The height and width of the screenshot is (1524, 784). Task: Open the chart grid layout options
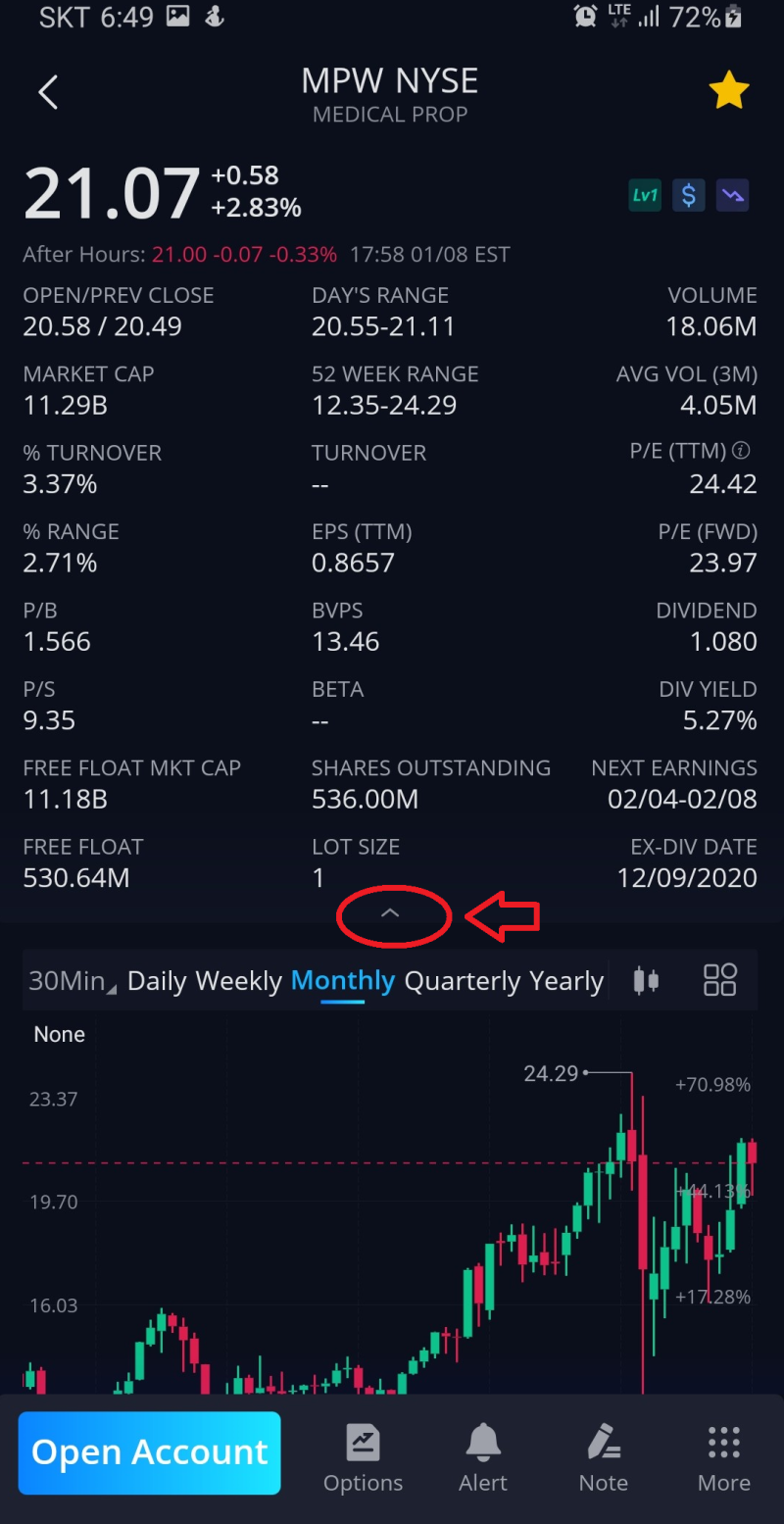[720, 980]
